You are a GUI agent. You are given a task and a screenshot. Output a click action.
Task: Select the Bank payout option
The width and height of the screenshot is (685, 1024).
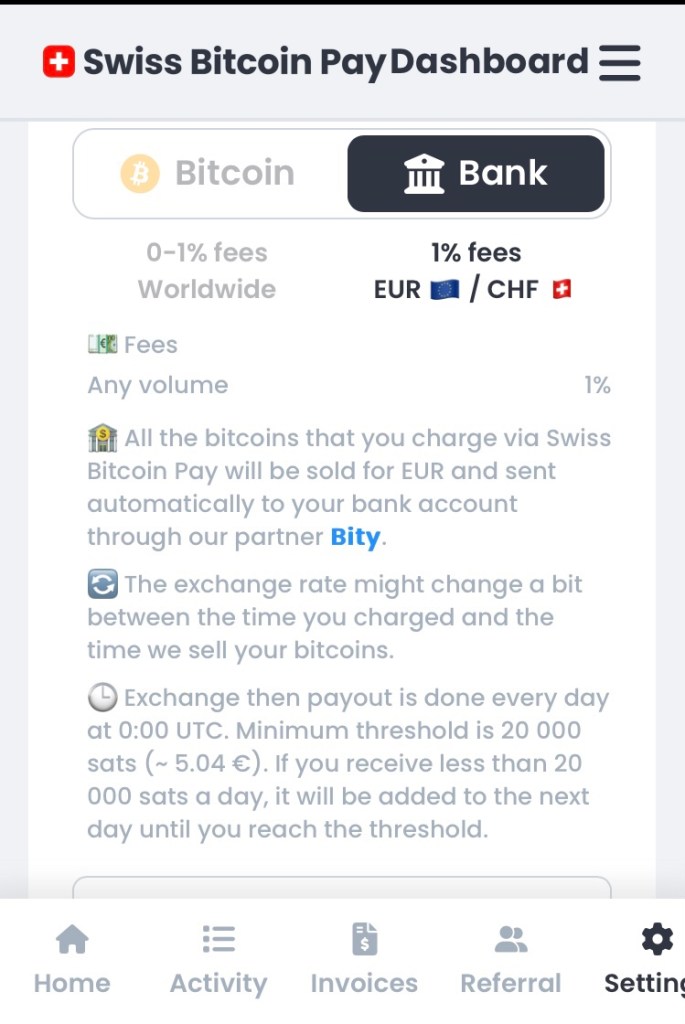(475, 173)
